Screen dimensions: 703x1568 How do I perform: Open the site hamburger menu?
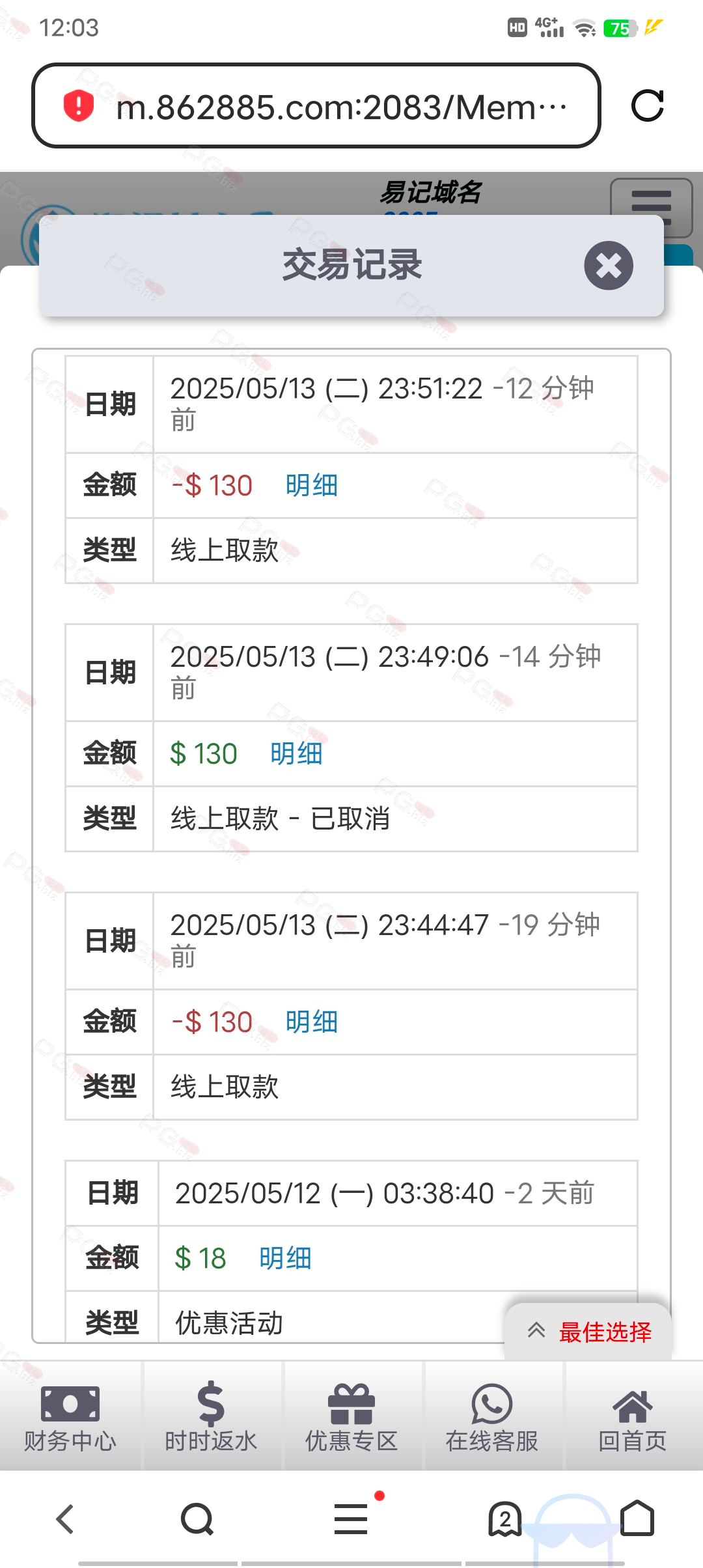click(651, 207)
